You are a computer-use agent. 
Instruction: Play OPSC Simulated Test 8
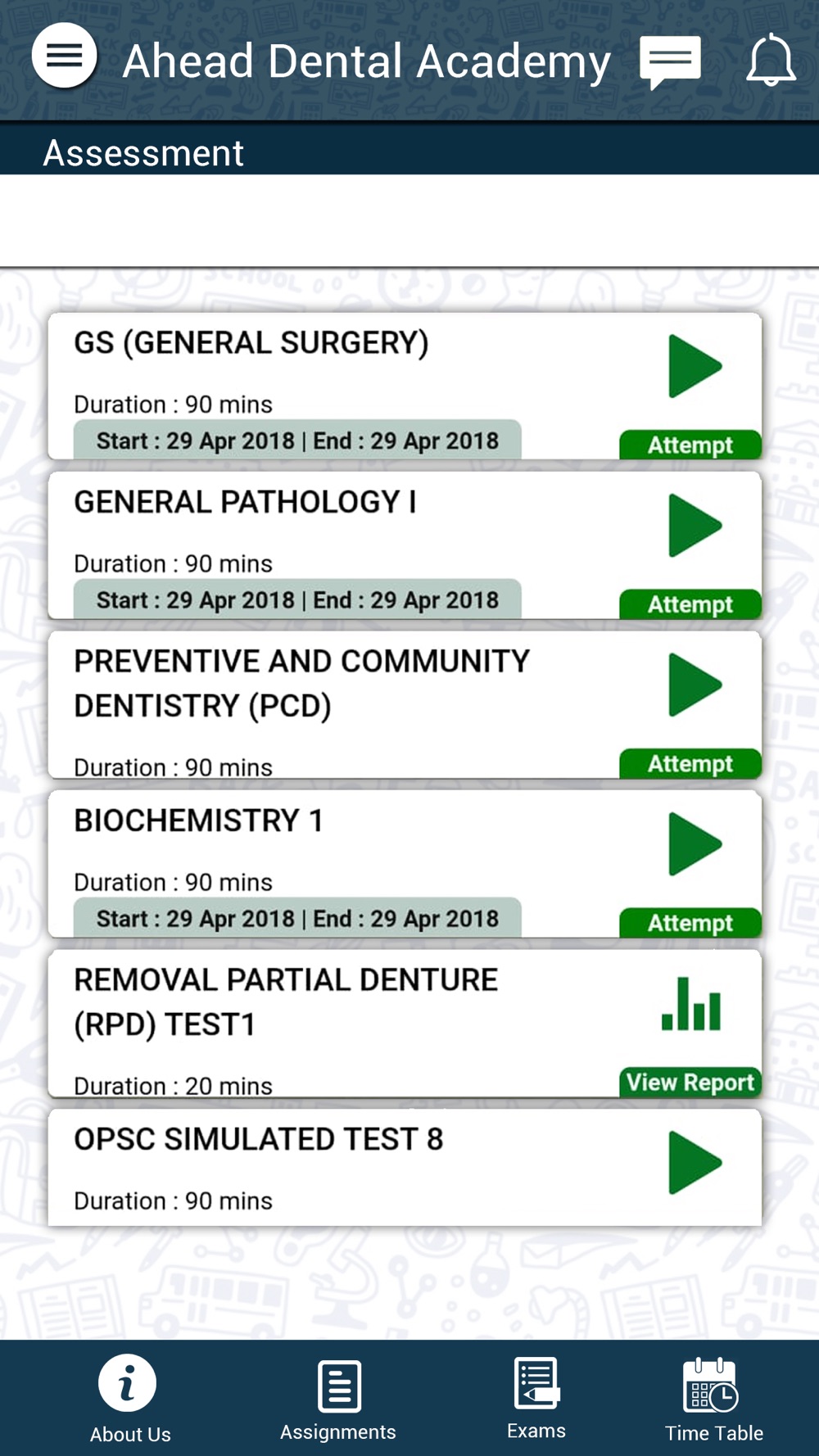695,1163
